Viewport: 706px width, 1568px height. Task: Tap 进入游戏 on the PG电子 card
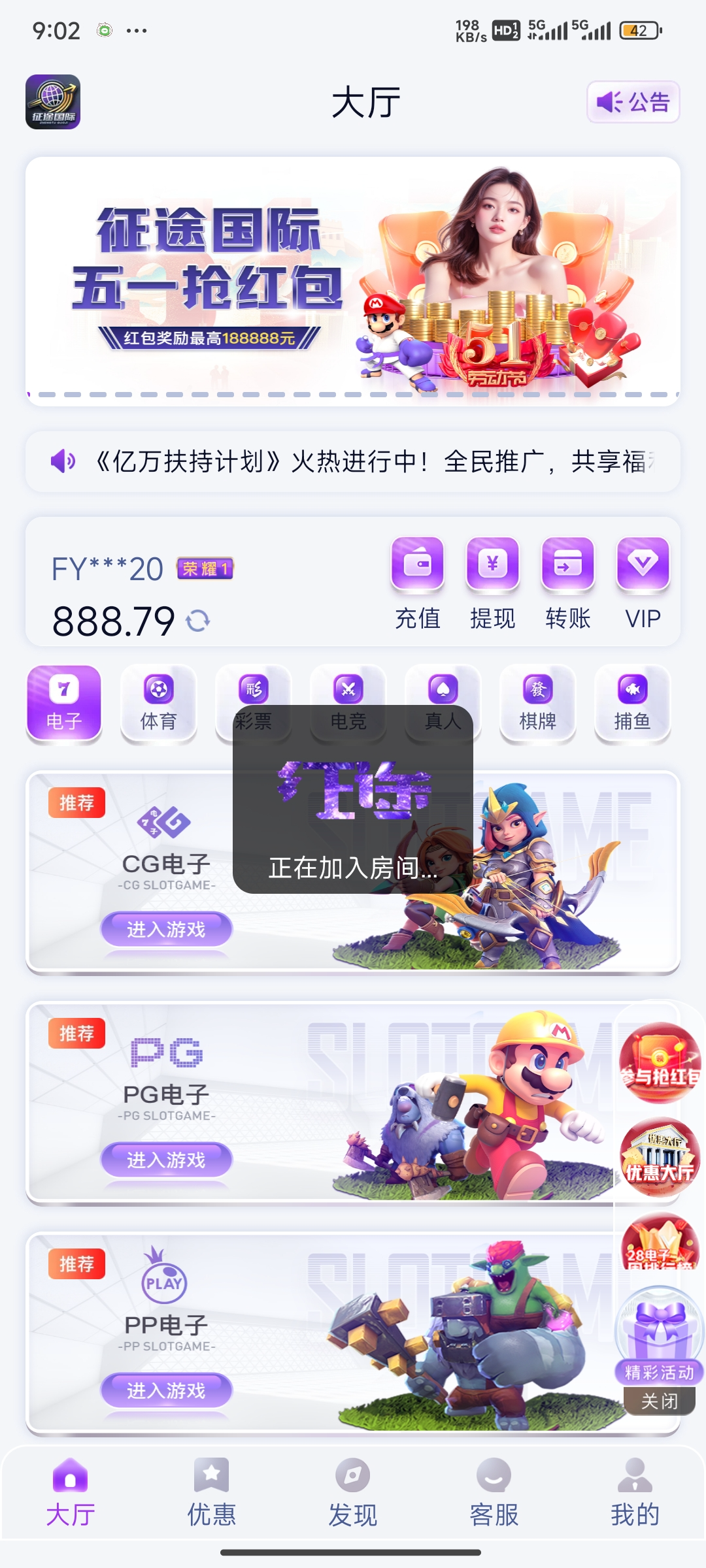(166, 1160)
